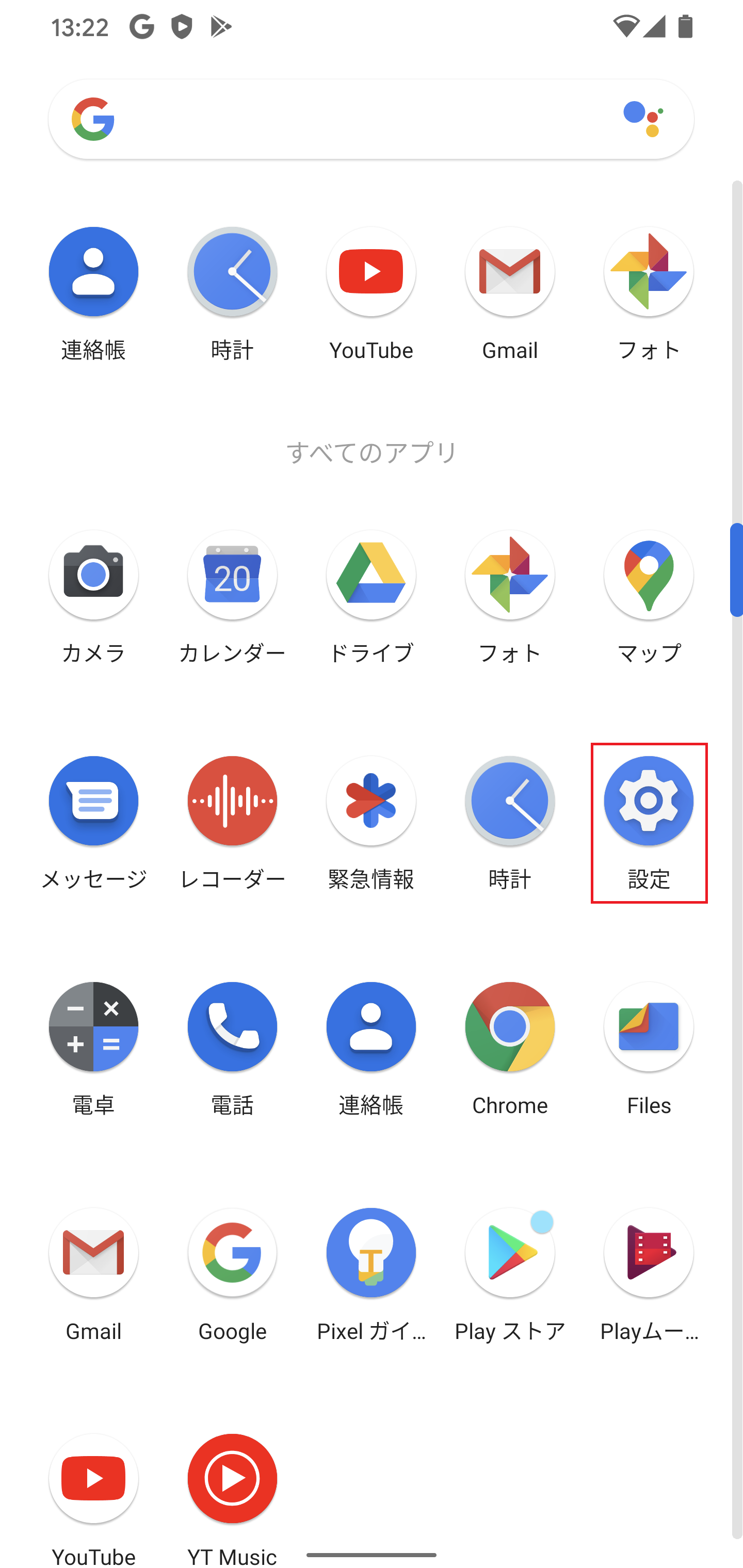Viewport: 743px width, 1568px height.
Task: Launch the カメラ (Camera) app
Action: 93,575
